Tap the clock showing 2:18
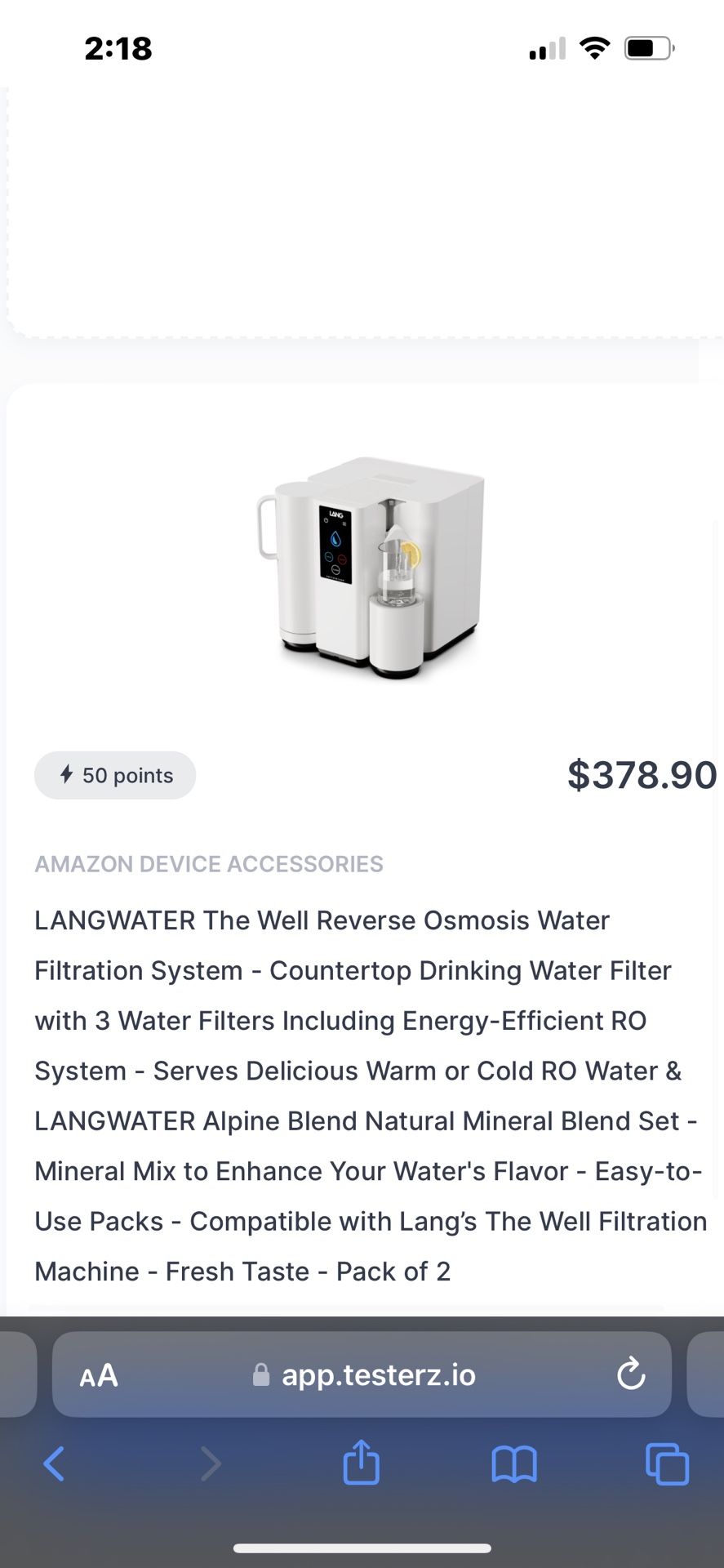The image size is (724, 1568). pos(118,48)
